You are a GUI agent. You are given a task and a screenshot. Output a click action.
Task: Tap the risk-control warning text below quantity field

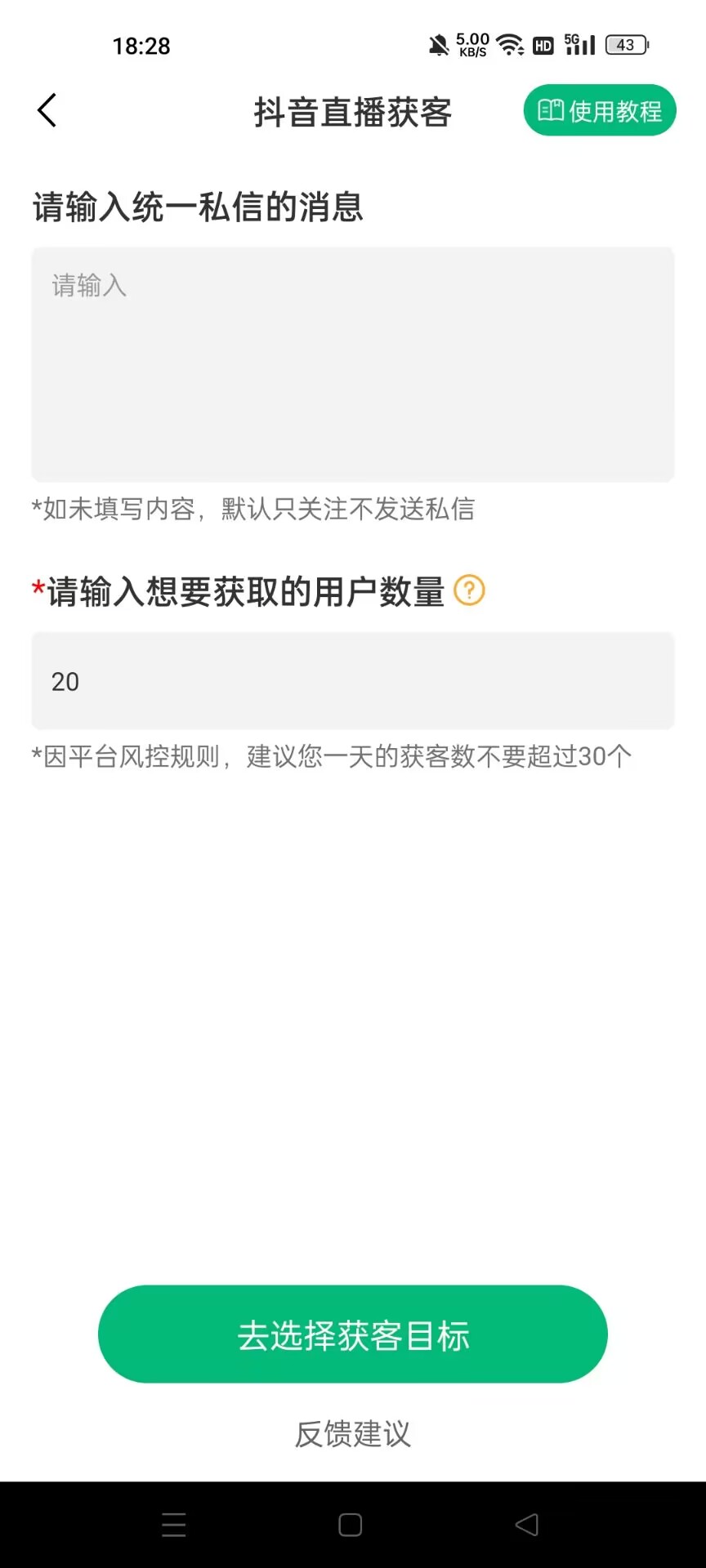(331, 755)
